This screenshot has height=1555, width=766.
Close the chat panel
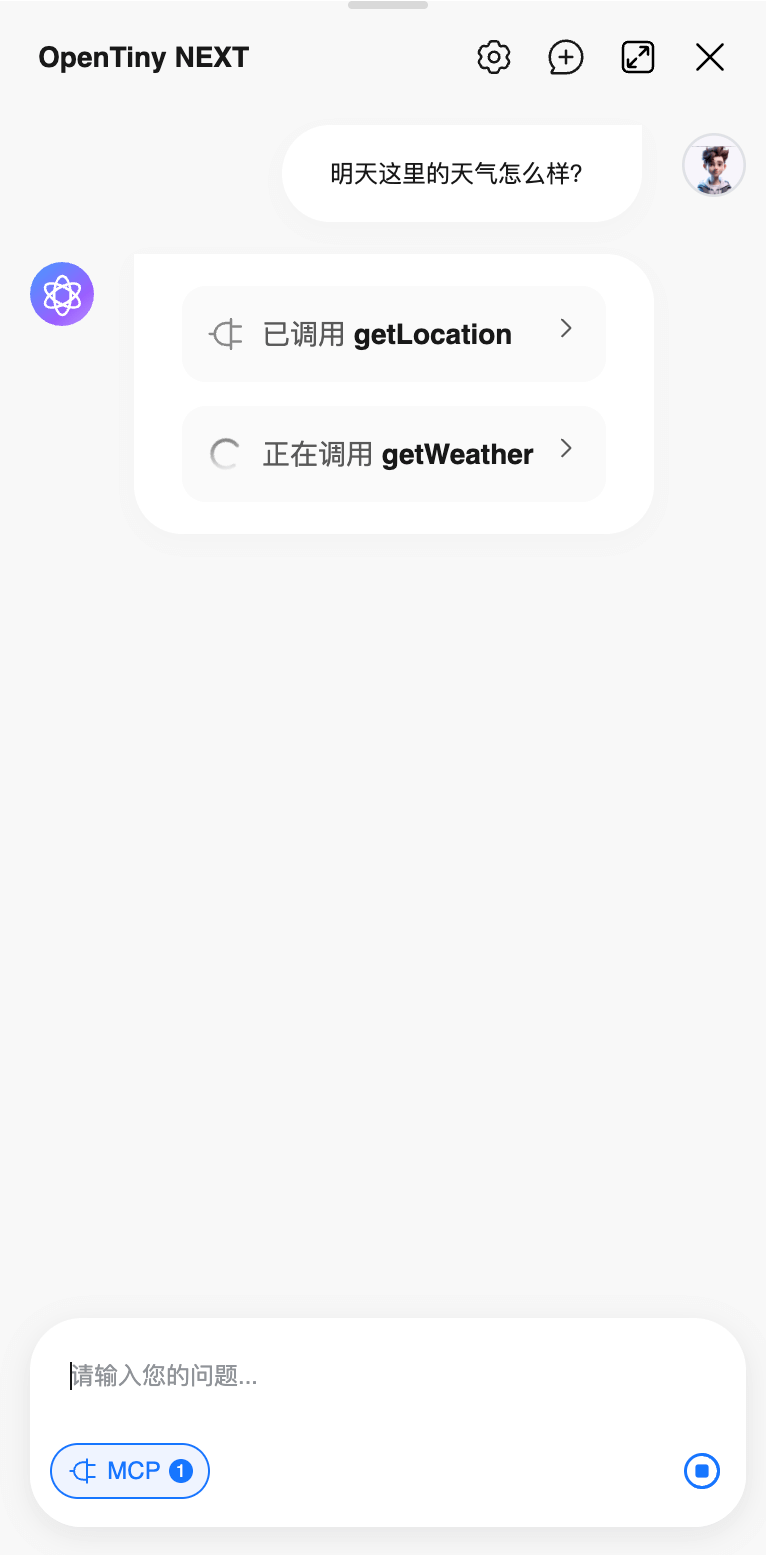pyautogui.click(x=709, y=57)
